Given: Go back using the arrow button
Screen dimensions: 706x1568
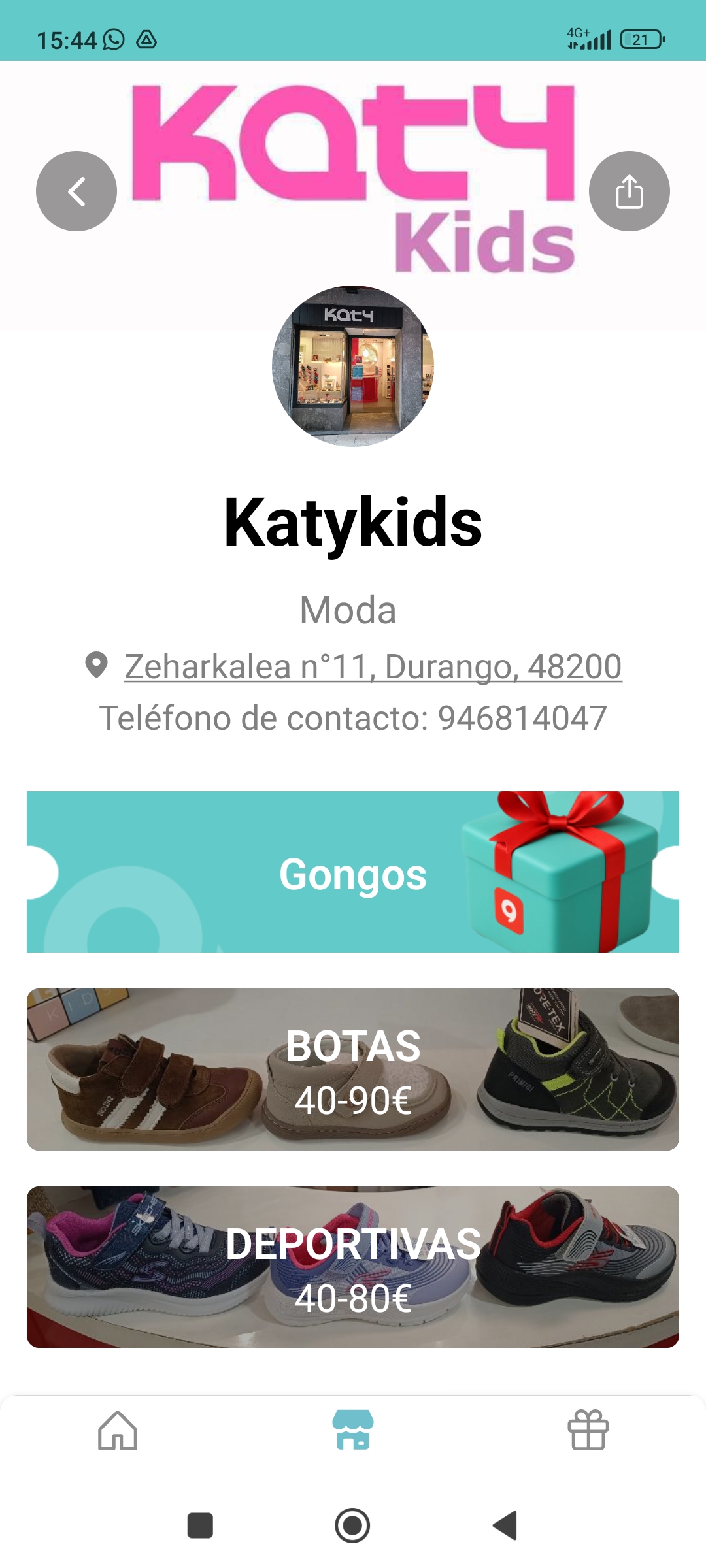Looking at the screenshot, I should pyautogui.click(x=76, y=191).
